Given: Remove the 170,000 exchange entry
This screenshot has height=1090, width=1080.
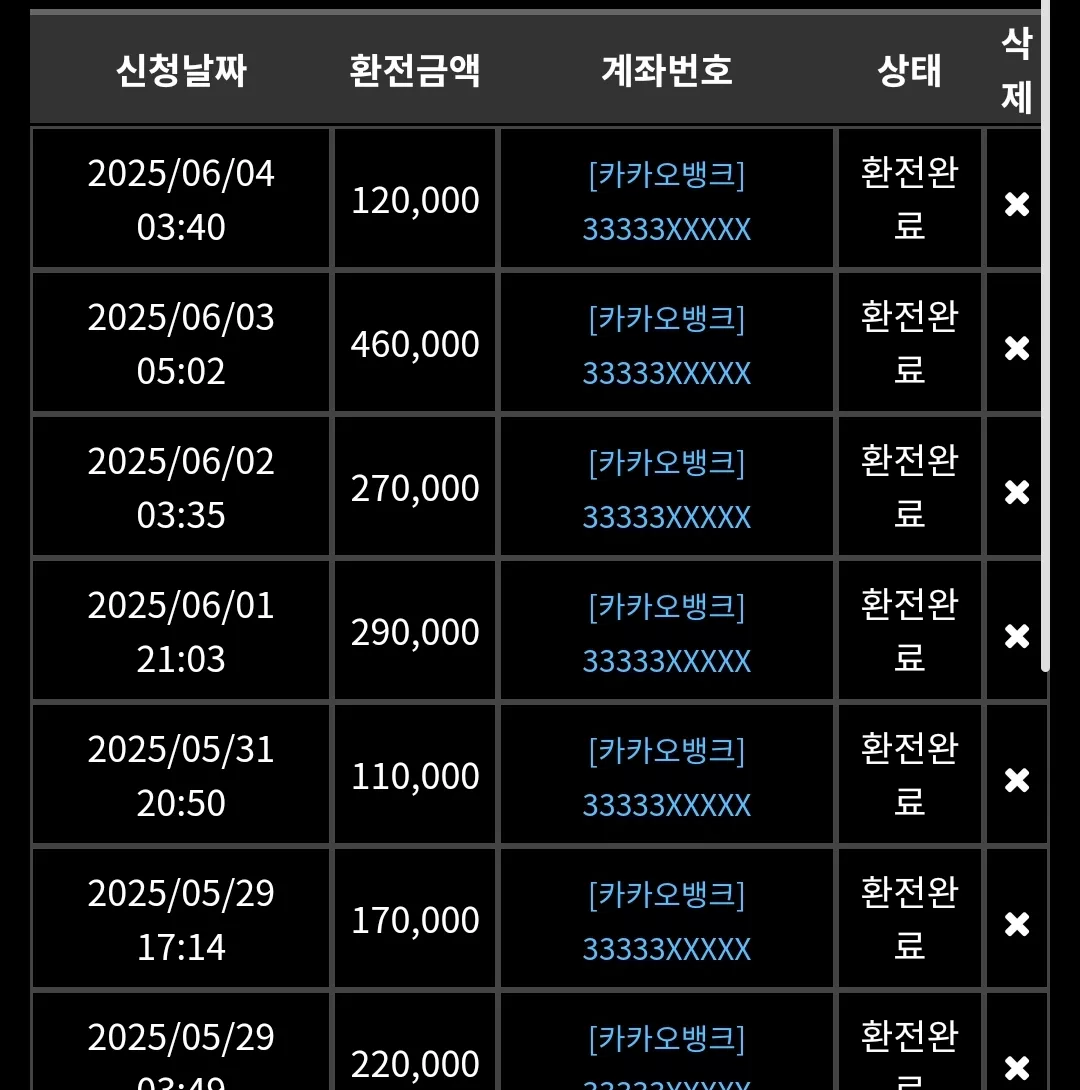Looking at the screenshot, I should [1017, 924].
